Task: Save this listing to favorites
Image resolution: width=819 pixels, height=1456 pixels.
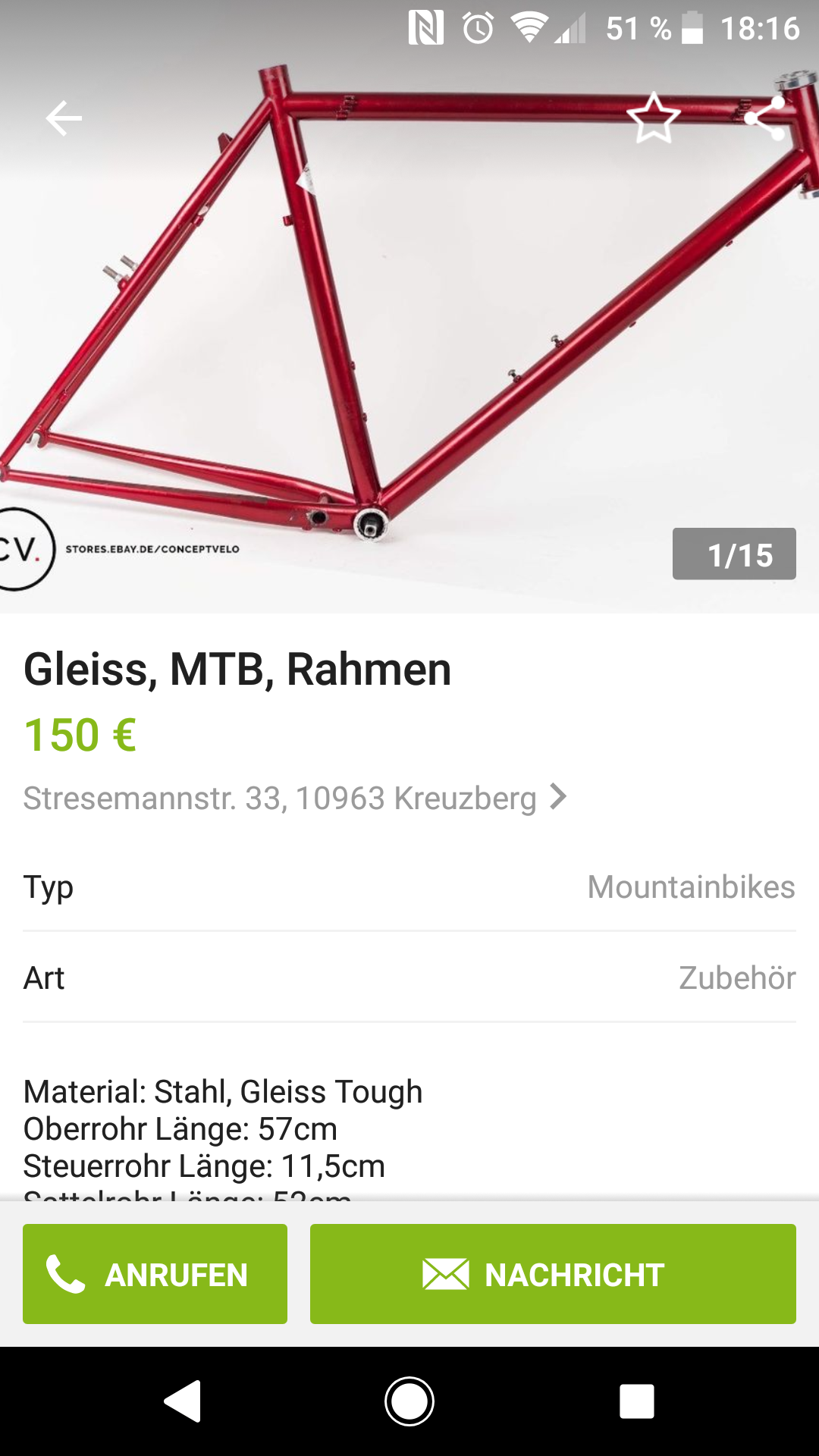Action: pos(653,118)
